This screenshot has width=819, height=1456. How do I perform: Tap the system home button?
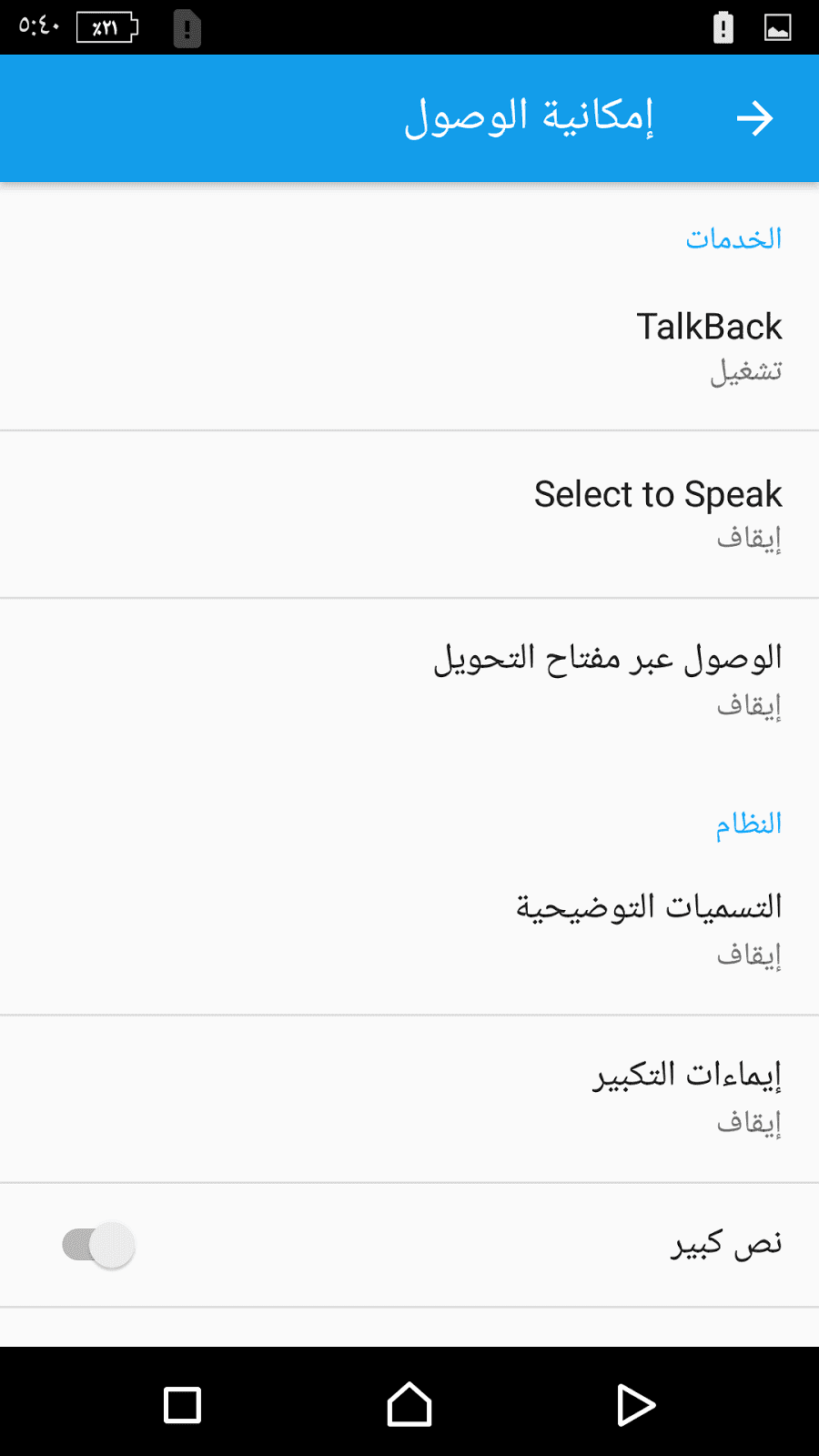tap(409, 1405)
